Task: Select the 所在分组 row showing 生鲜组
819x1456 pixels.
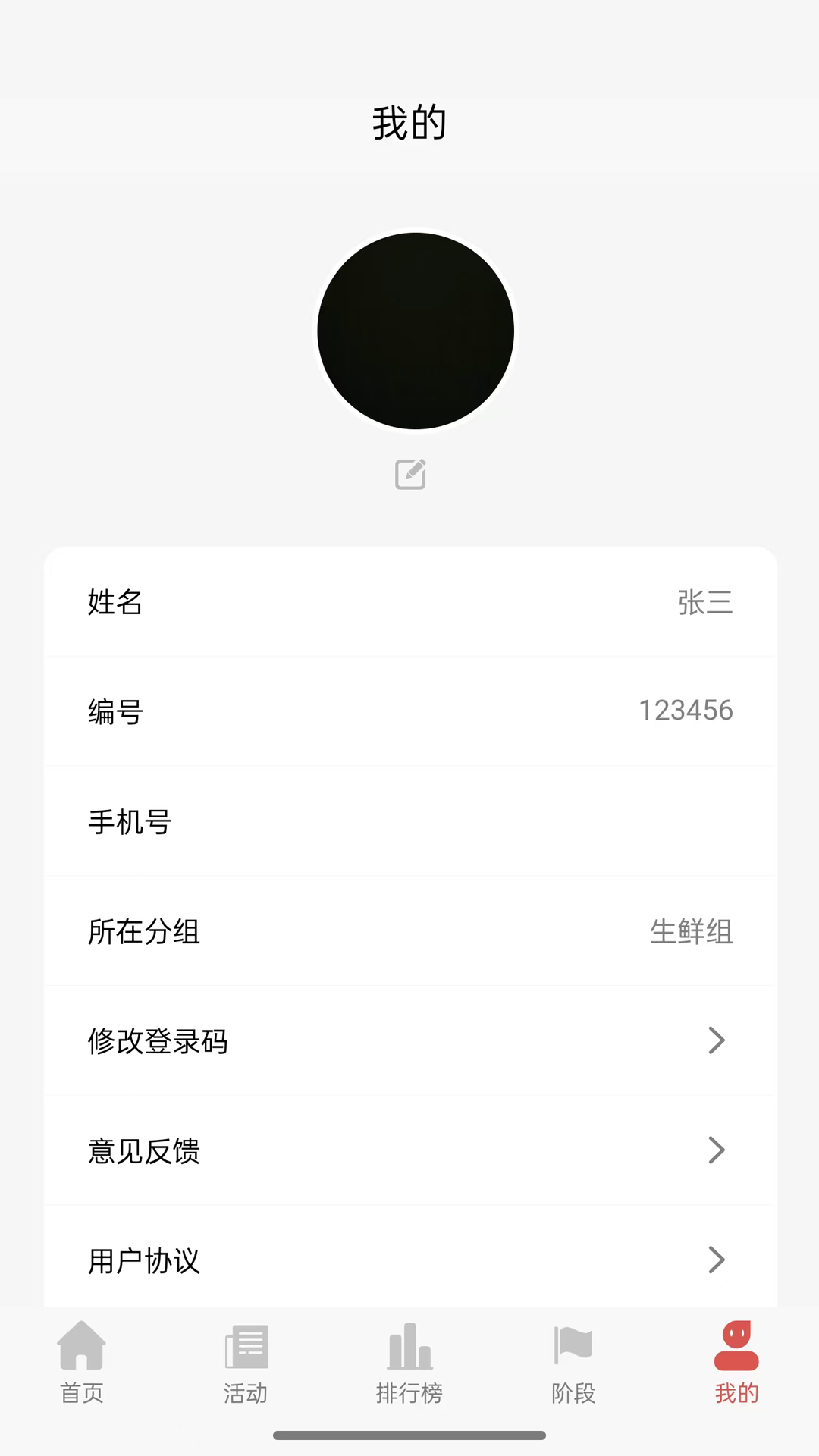Action: [409, 932]
